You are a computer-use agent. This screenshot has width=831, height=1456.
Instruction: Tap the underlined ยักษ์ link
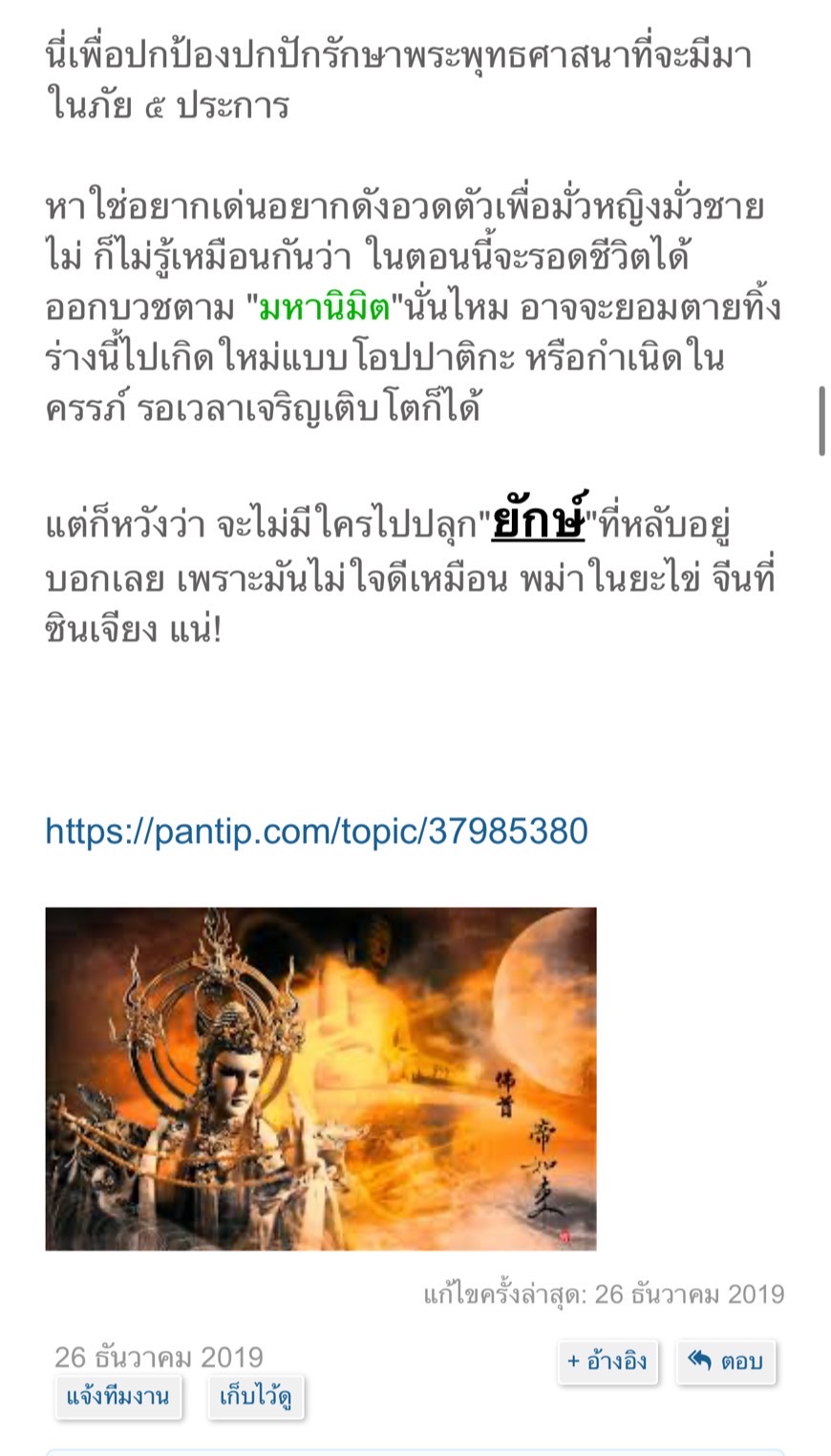pyautogui.click(x=538, y=521)
